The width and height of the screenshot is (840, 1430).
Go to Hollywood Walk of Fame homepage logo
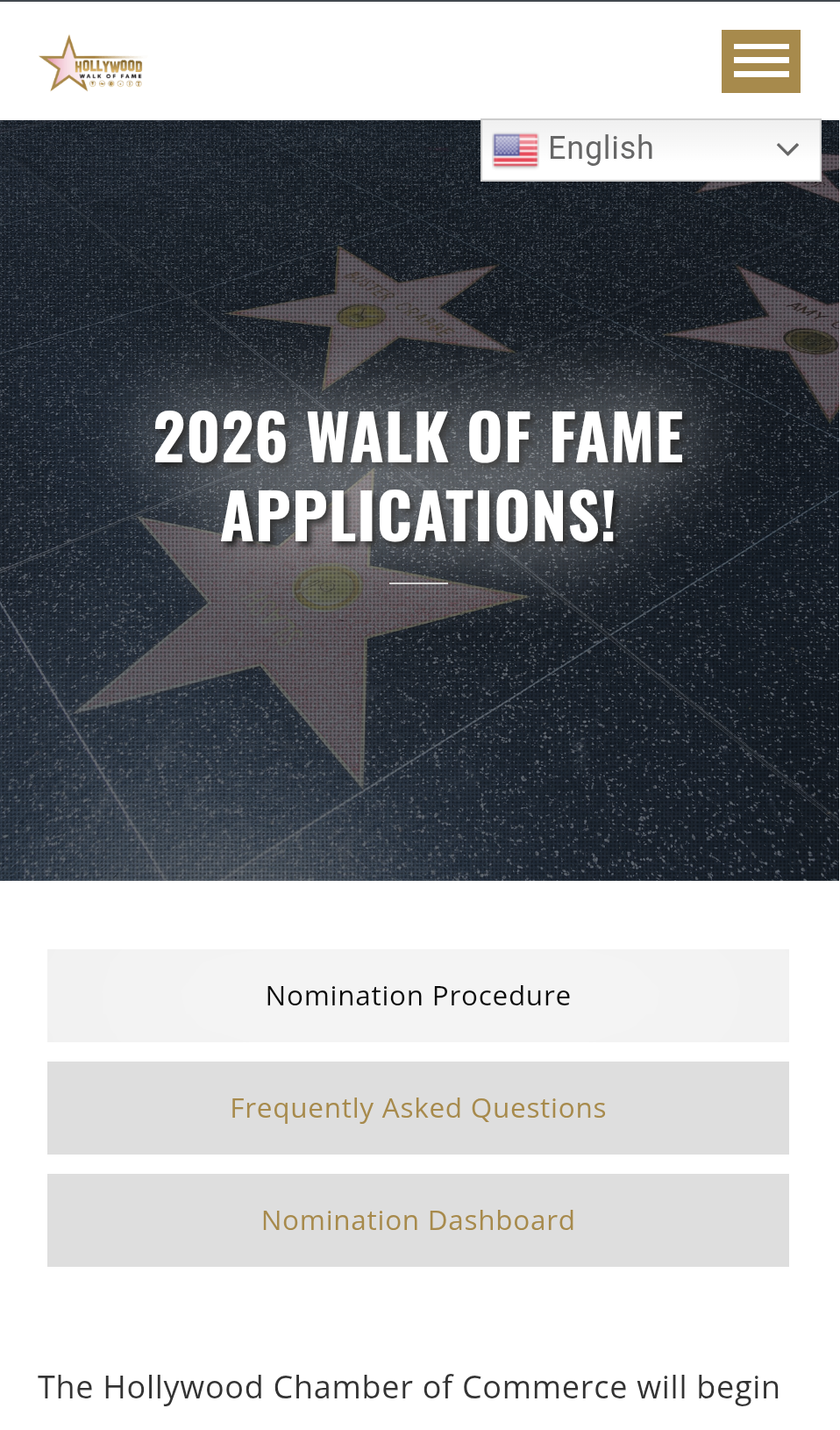click(91, 63)
